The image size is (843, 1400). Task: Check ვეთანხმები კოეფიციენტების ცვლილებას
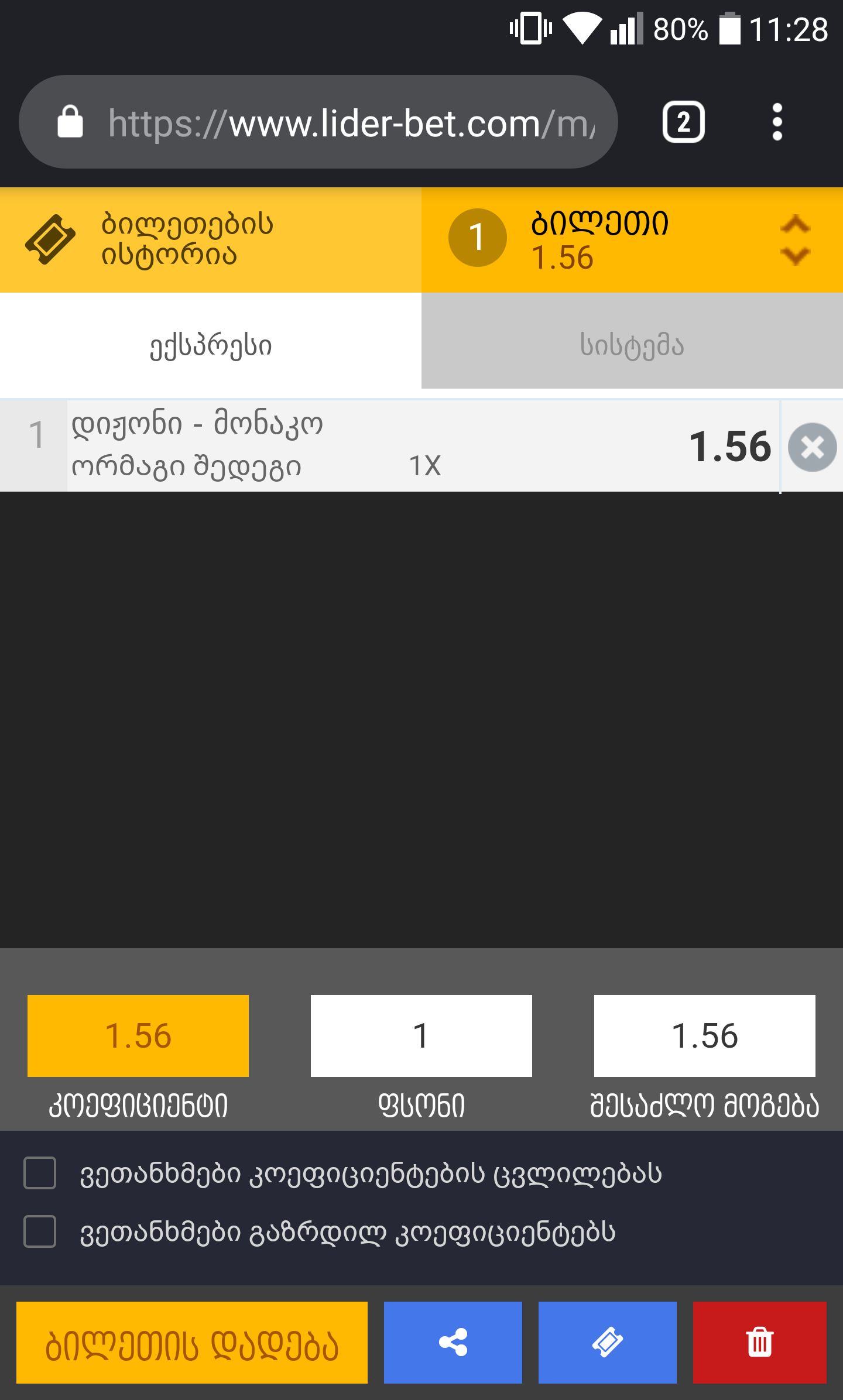[x=40, y=1173]
